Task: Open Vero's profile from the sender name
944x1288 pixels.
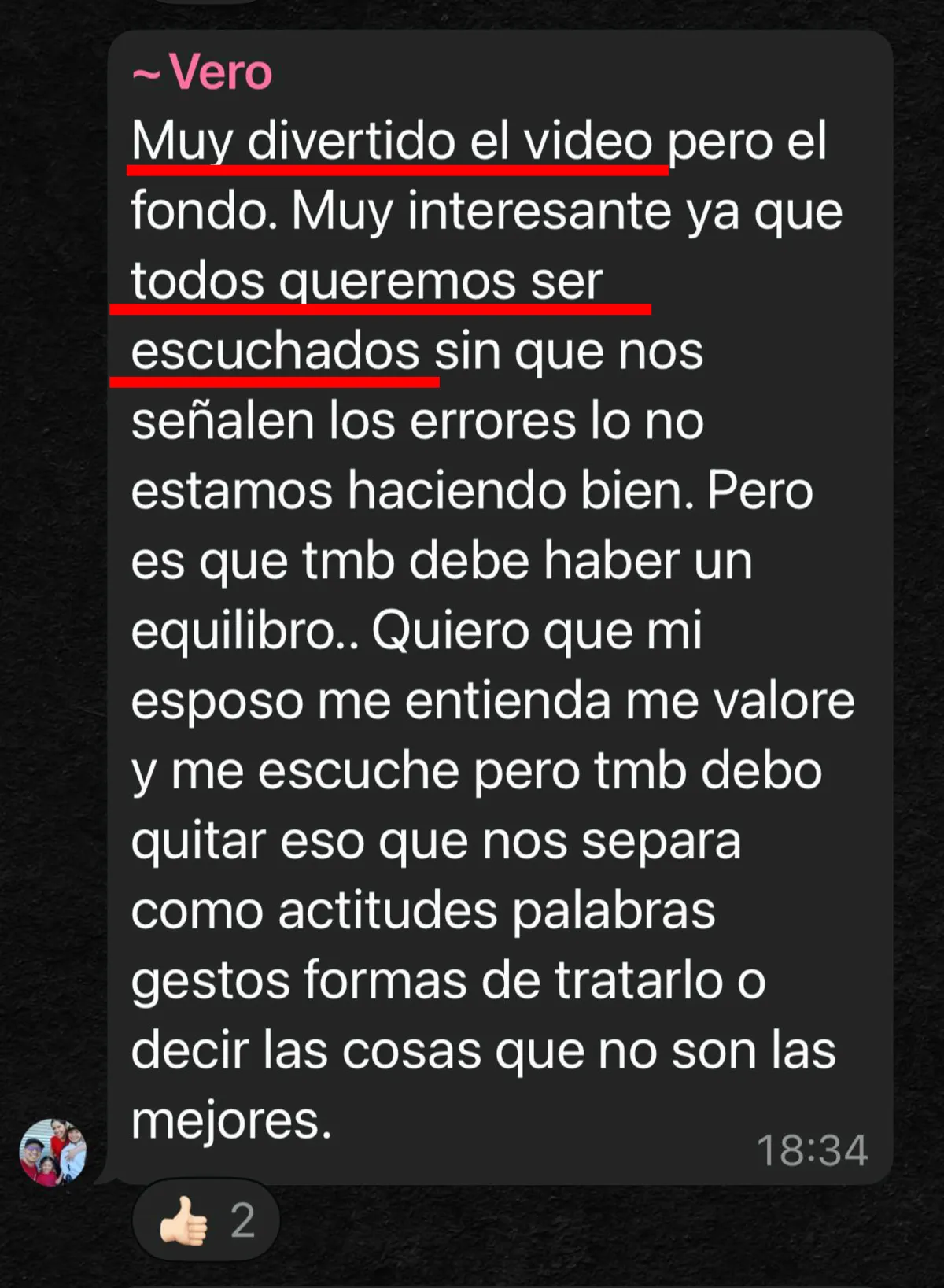Action: (x=203, y=72)
